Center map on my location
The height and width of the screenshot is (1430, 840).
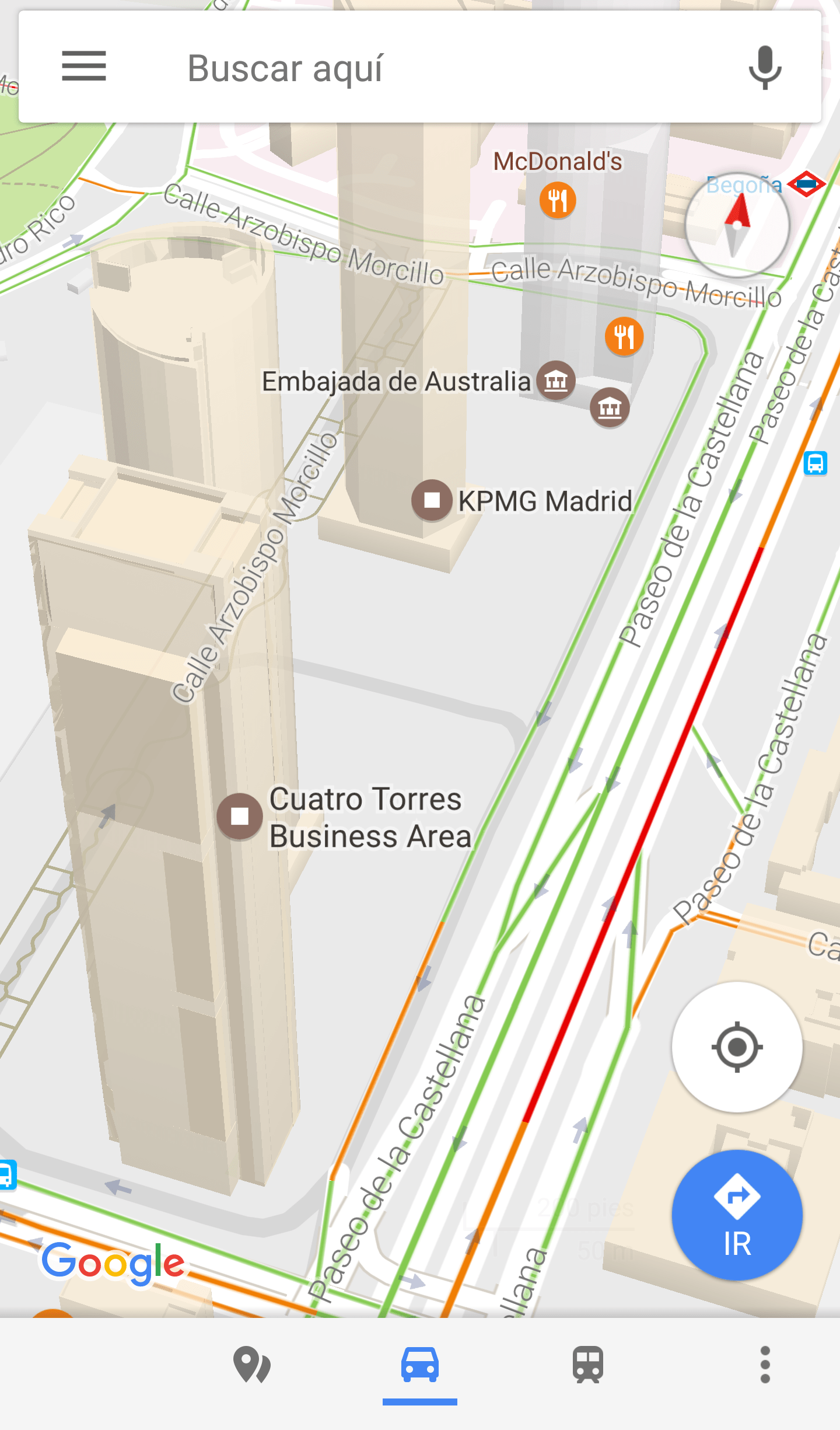tap(737, 1047)
